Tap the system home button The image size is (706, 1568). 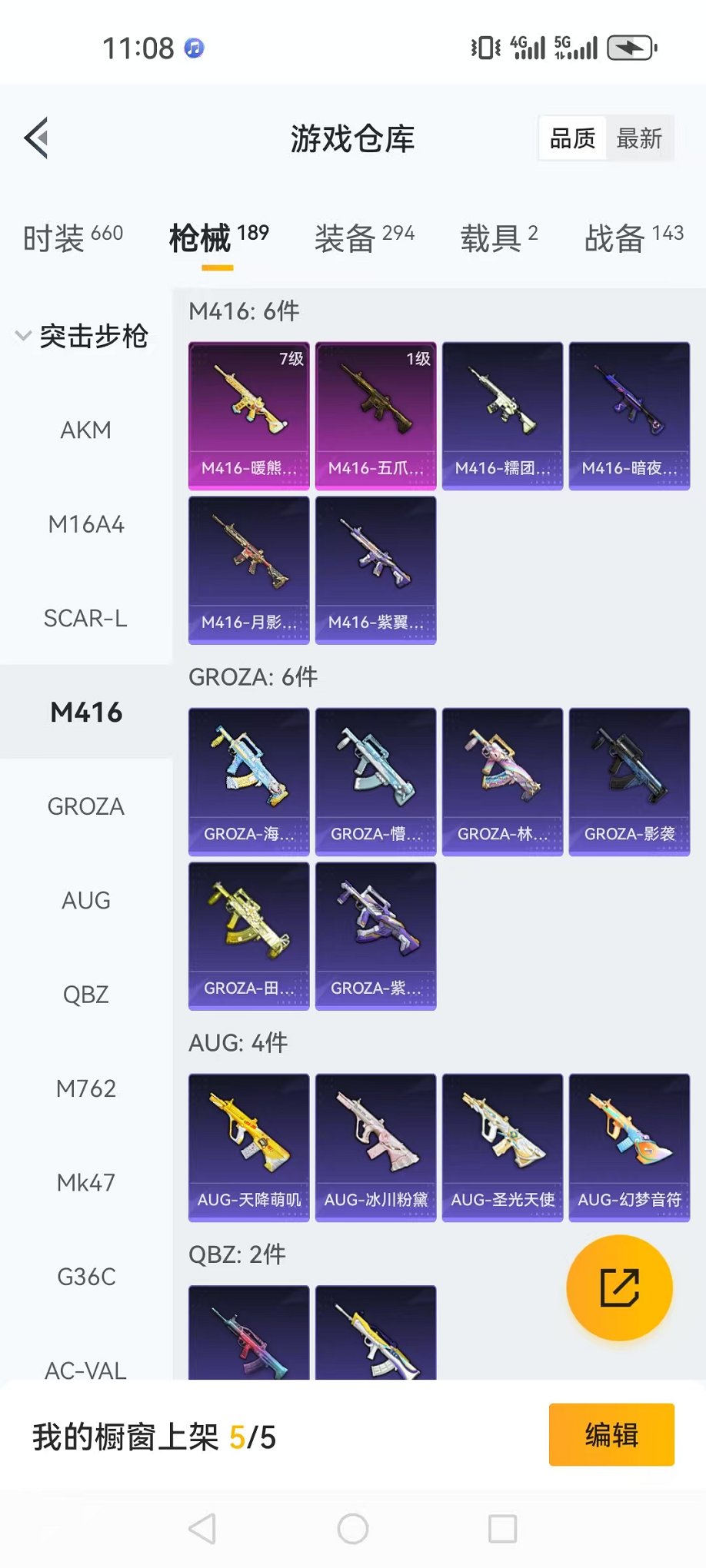353,1529
